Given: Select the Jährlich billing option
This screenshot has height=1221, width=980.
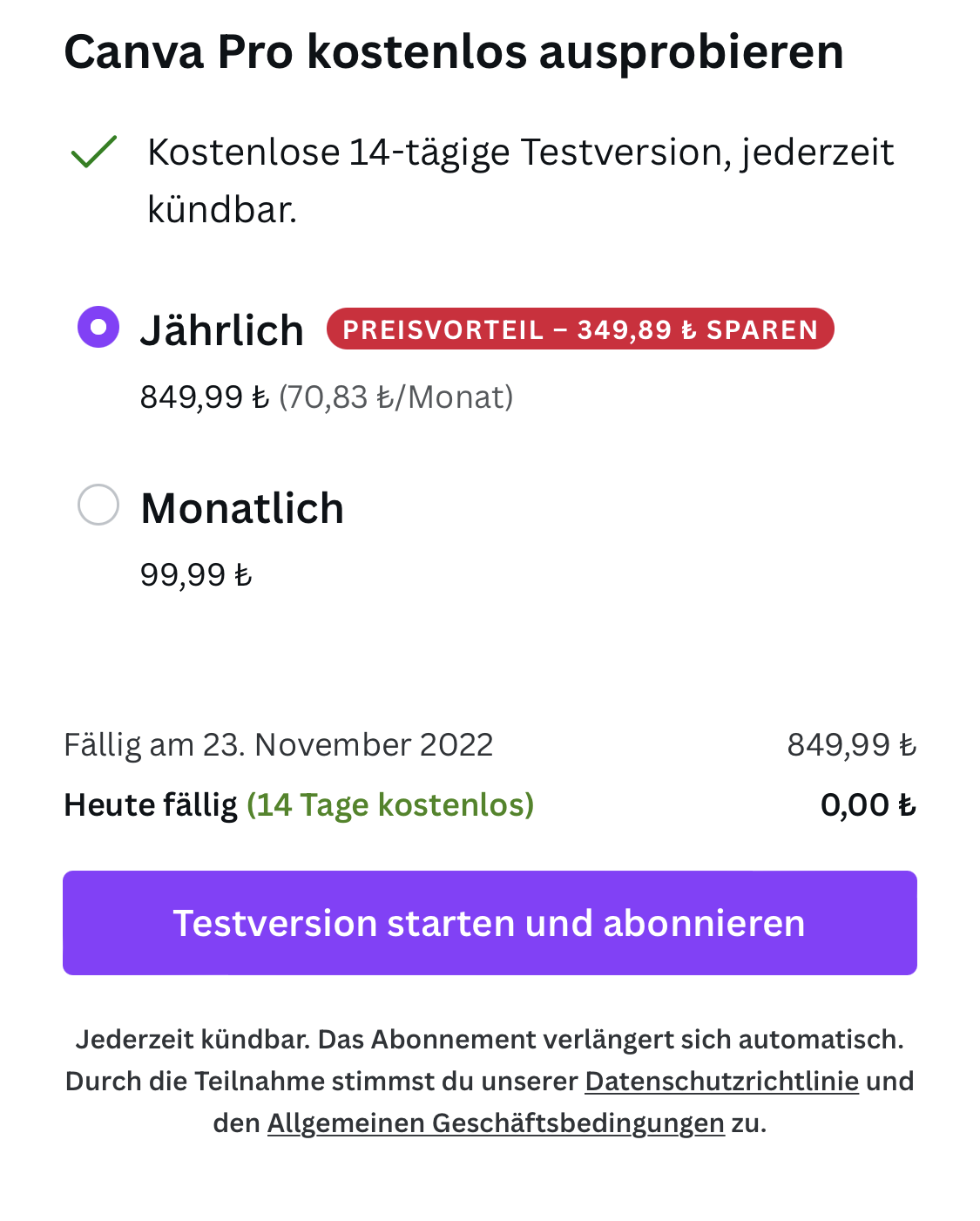Looking at the screenshot, I should coord(98,328).
